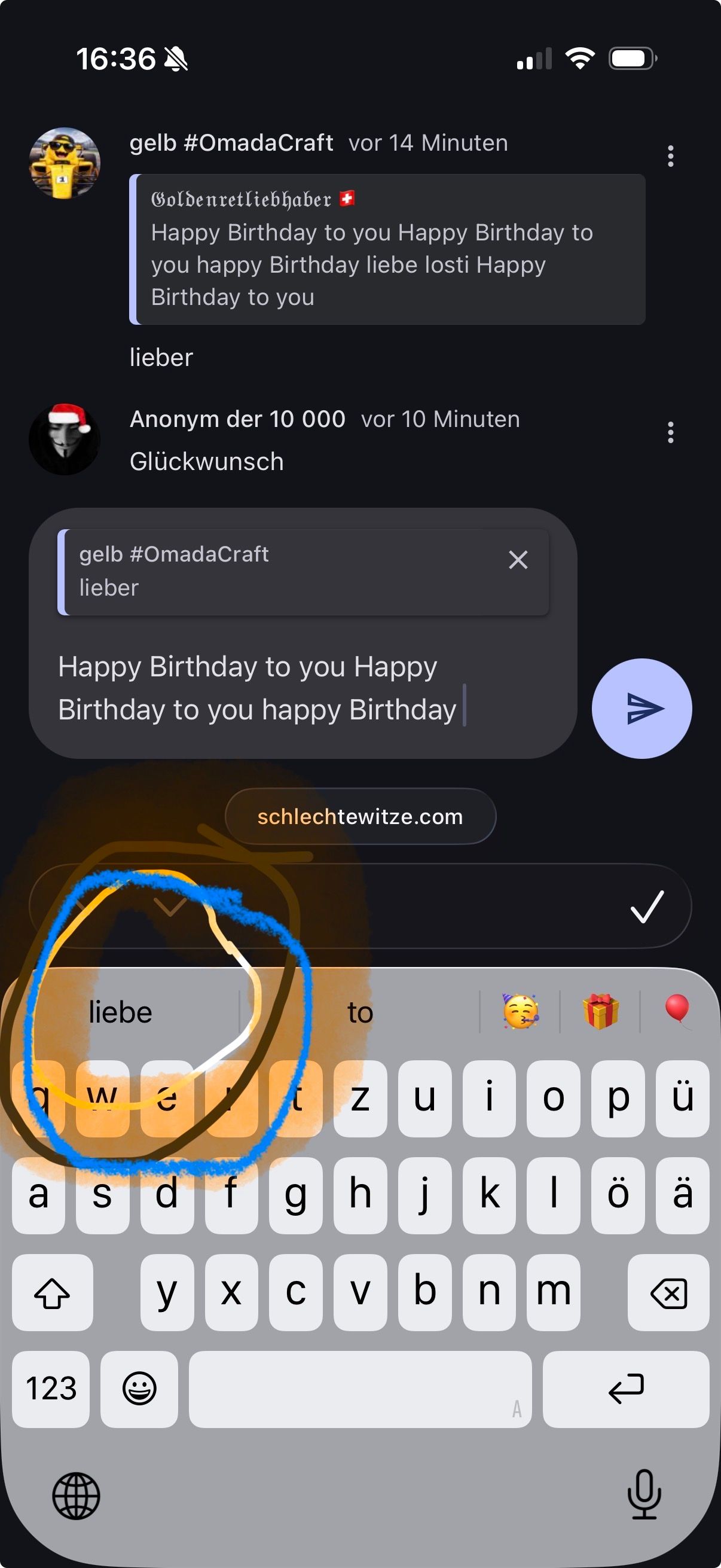This screenshot has width=721, height=1568.
Task: Dismiss the quoted reply to gelb #OmadaCraft
Action: [518, 559]
